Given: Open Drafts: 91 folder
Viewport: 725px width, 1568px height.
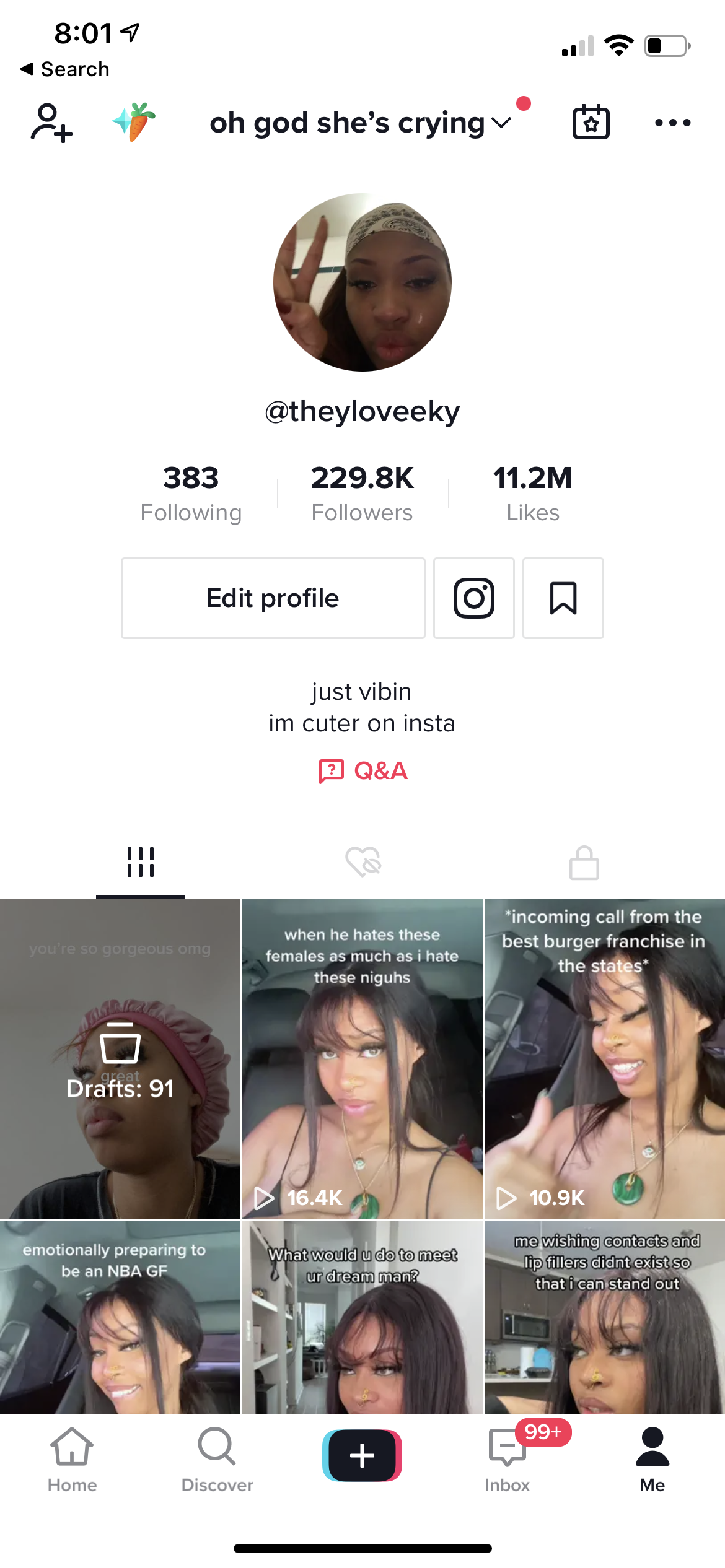Looking at the screenshot, I should click(120, 1059).
